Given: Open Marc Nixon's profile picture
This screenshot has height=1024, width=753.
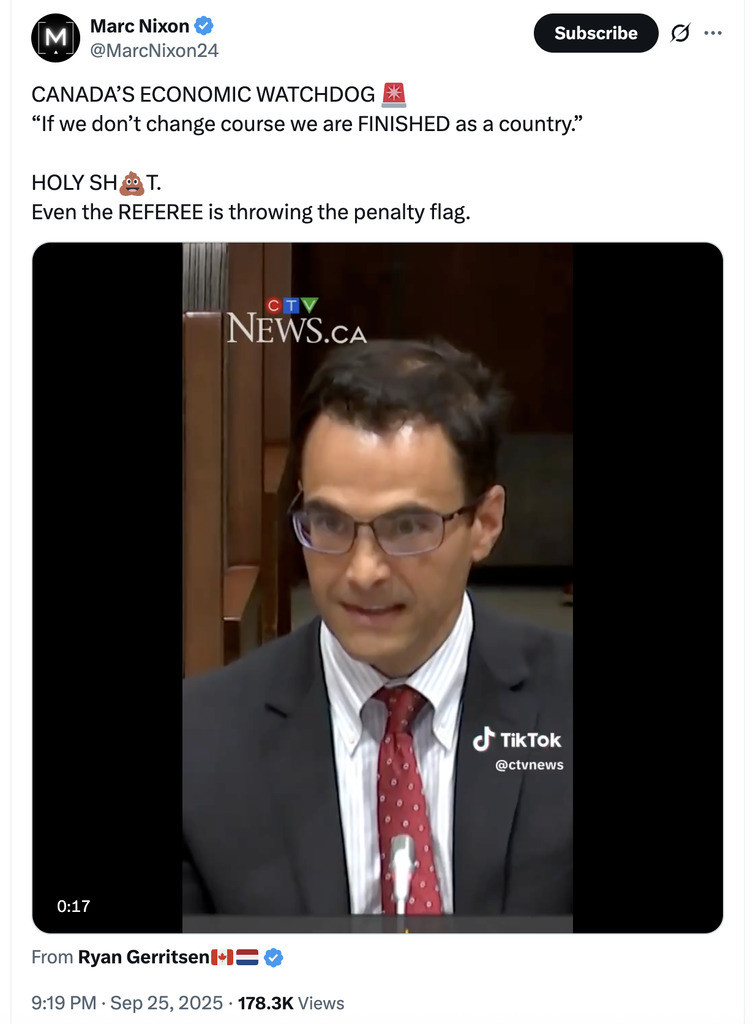Looking at the screenshot, I should pyautogui.click(x=55, y=37).
